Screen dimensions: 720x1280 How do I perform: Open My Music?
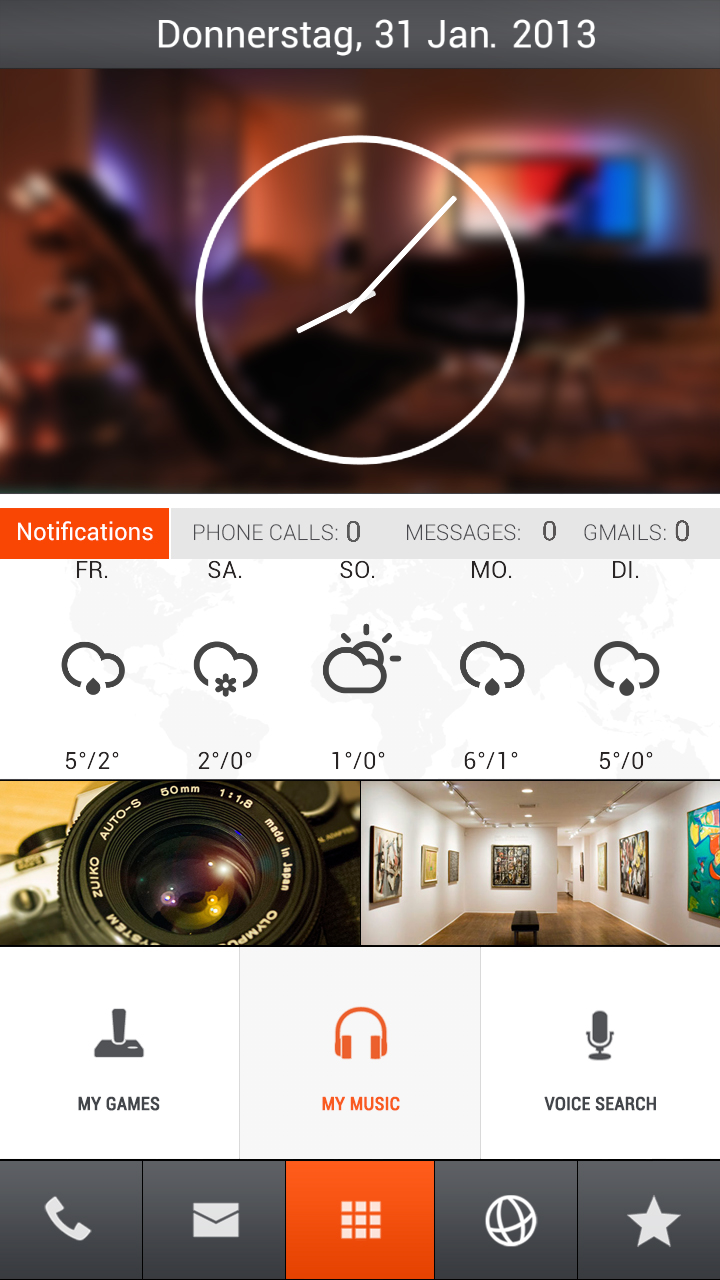click(x=360, y=1054)
